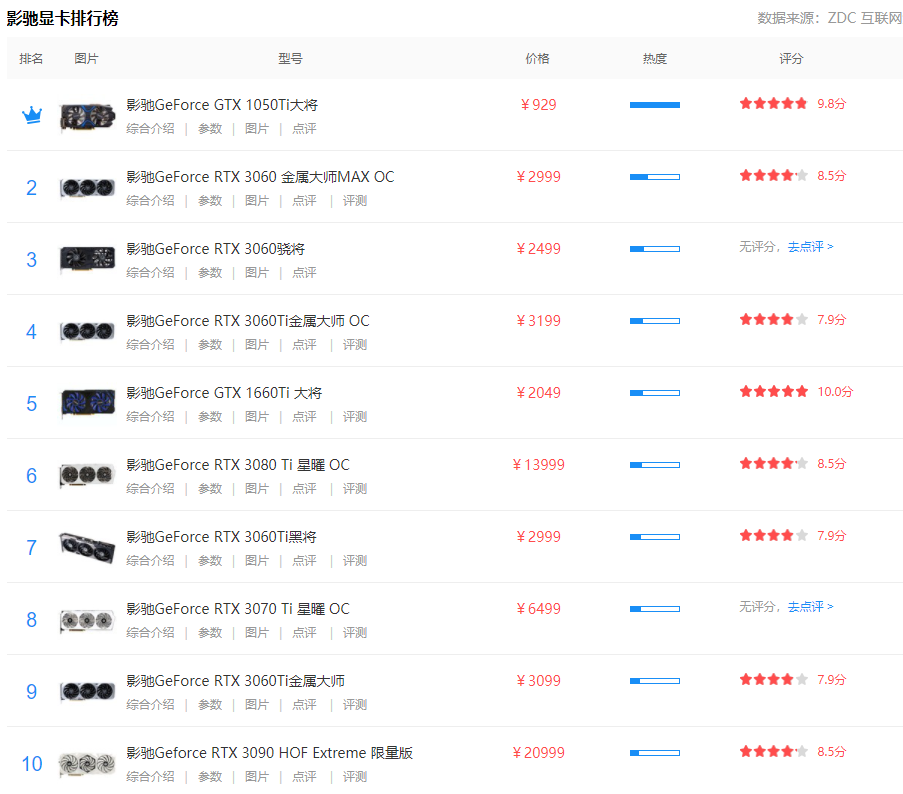Open RTX 3090 HOF Extreme 限量版 details
This screenshot has width=903, height=794.
click(x=269, y=753)
